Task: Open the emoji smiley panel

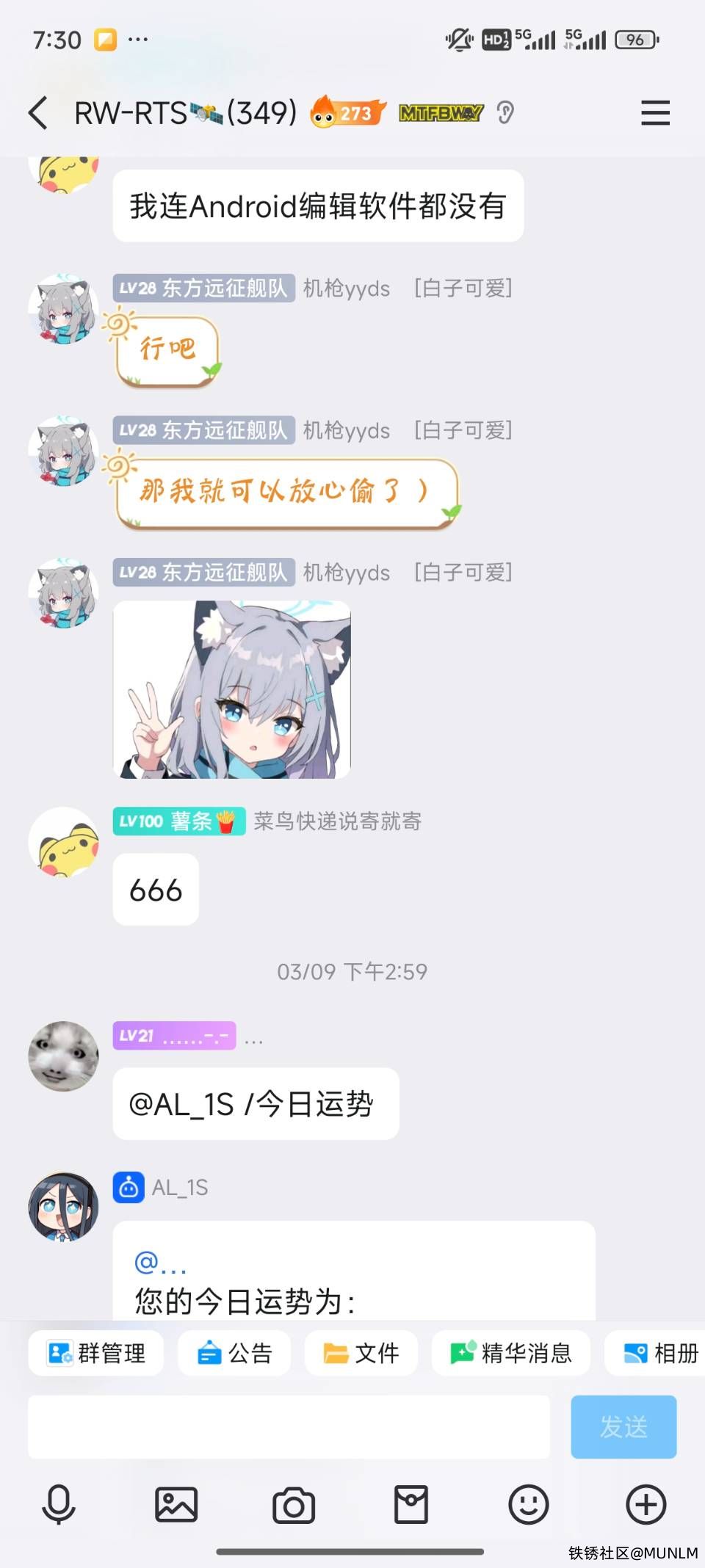Action: click(529, 1505)
